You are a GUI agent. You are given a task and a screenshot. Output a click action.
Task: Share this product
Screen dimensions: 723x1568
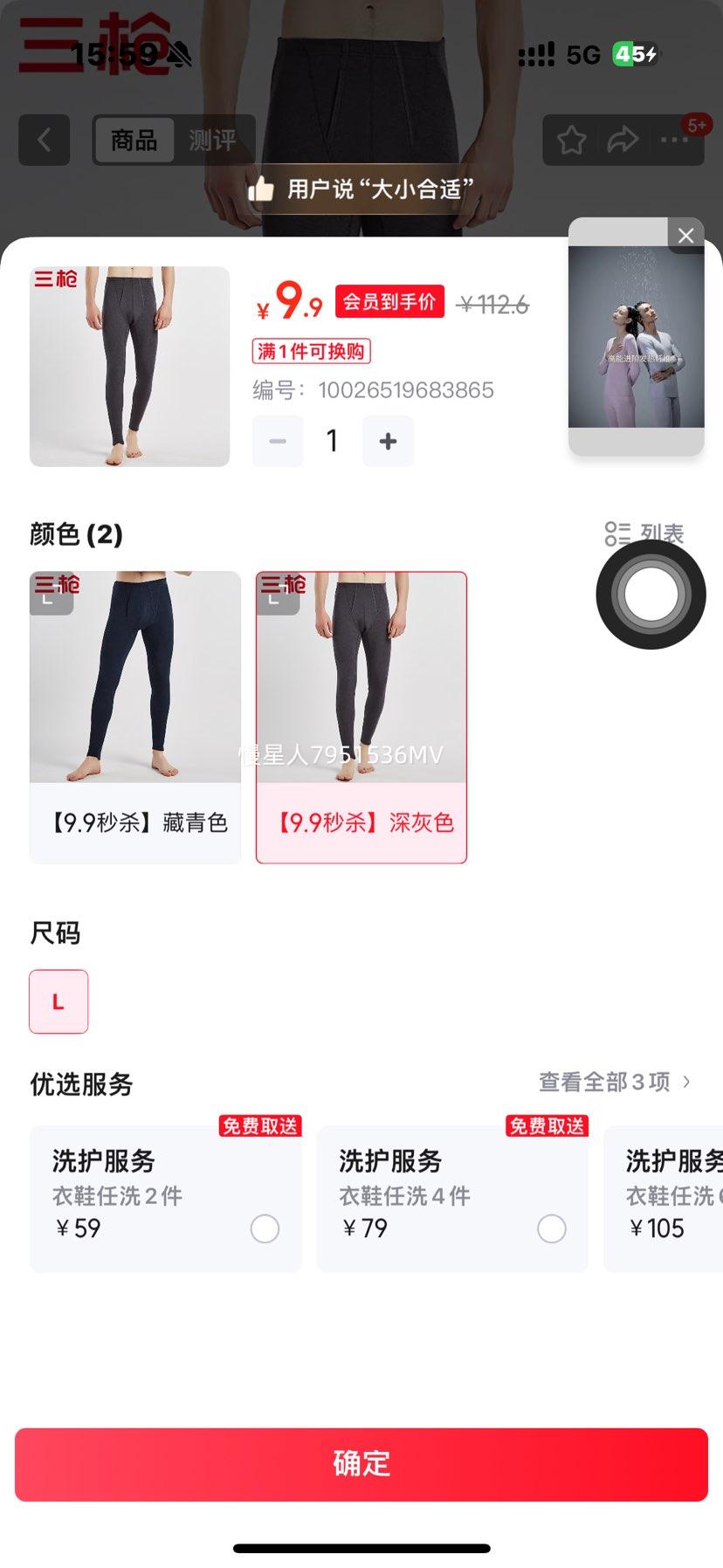click(623, 140)
